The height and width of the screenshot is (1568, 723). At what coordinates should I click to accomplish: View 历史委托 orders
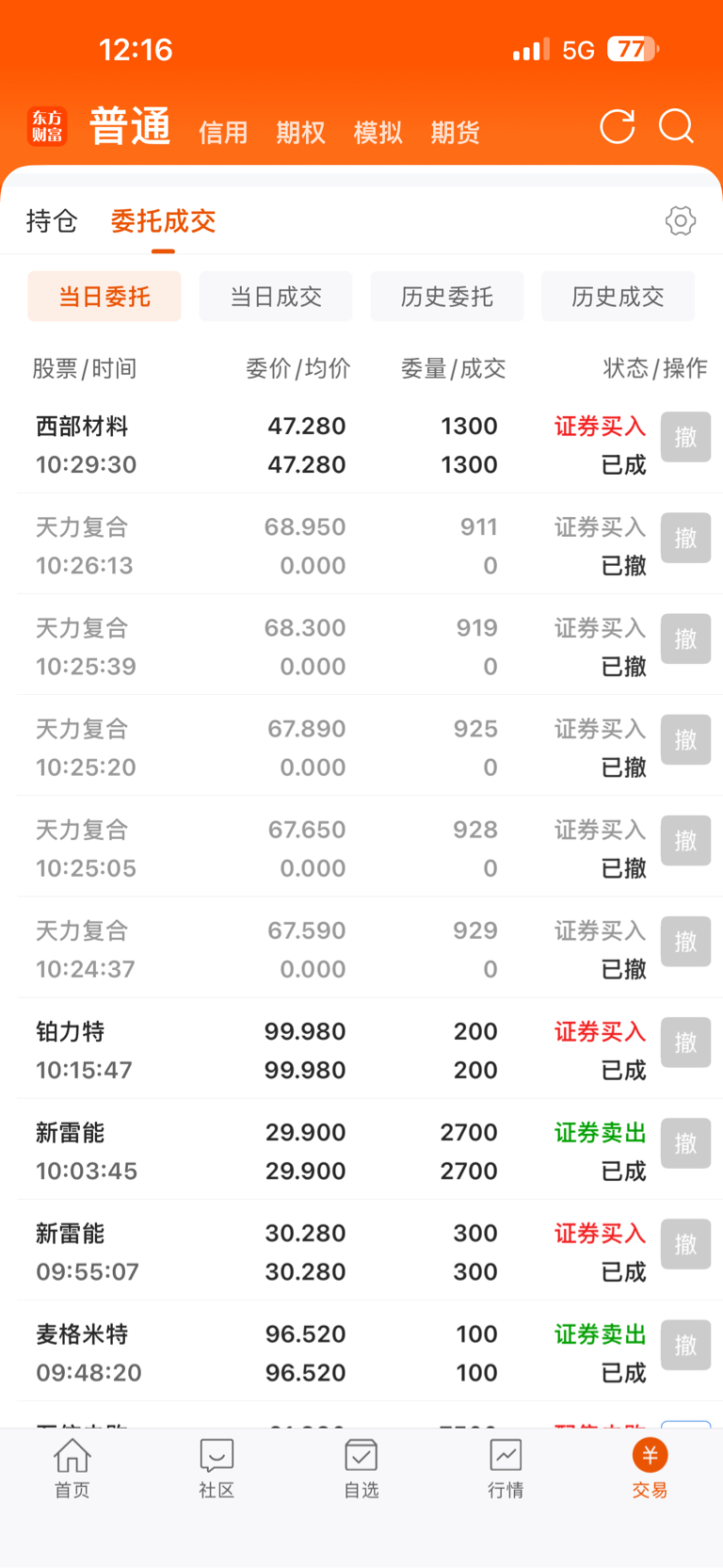[x=447, y=297]
